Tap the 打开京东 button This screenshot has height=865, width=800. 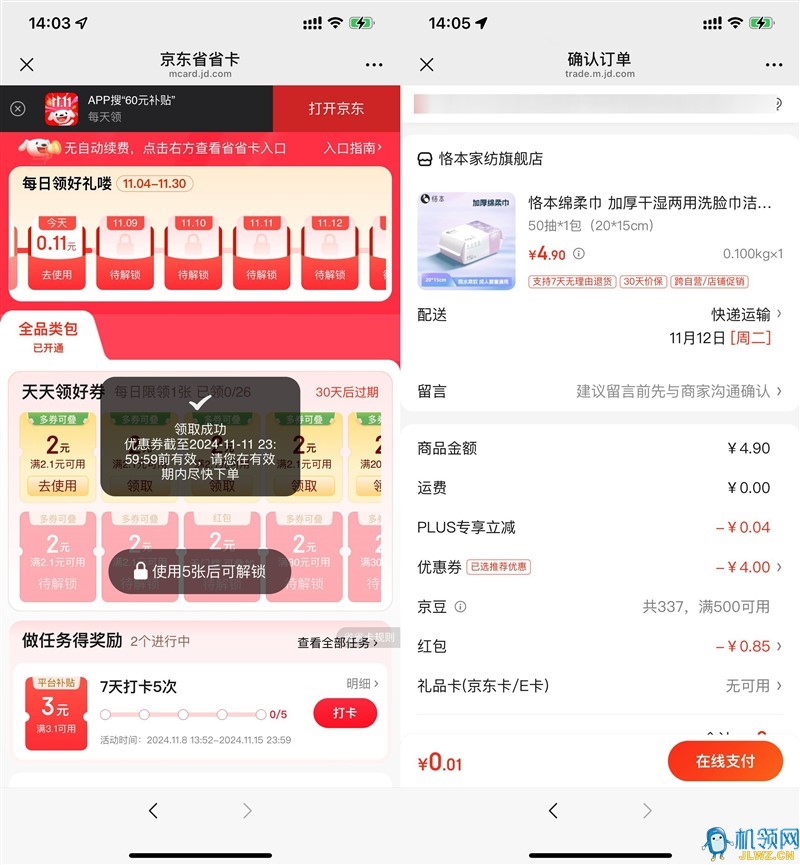(336, 108)
